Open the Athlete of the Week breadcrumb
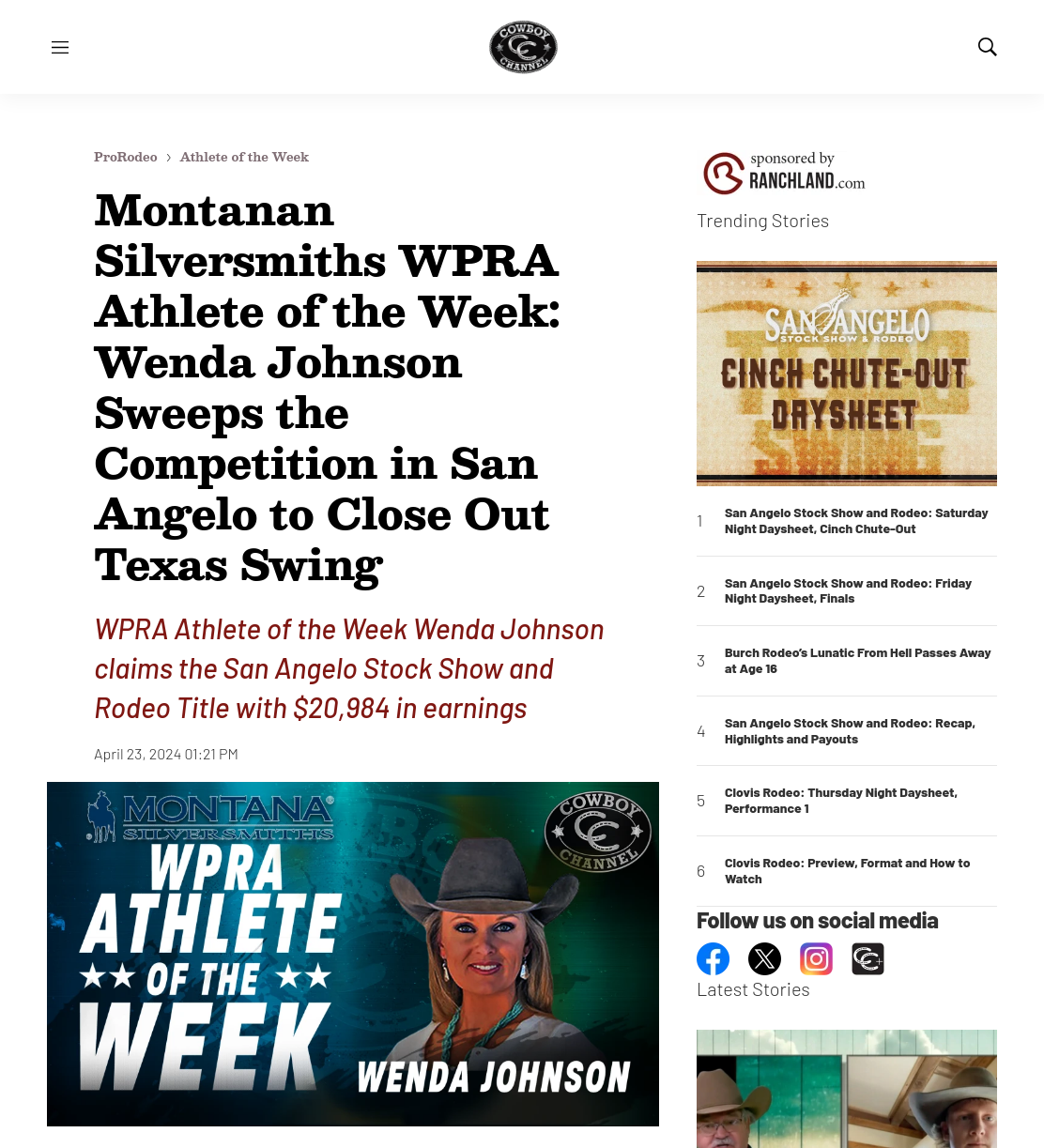Viewport: 1044px width, 1148px height. click(x=244, y=157)
